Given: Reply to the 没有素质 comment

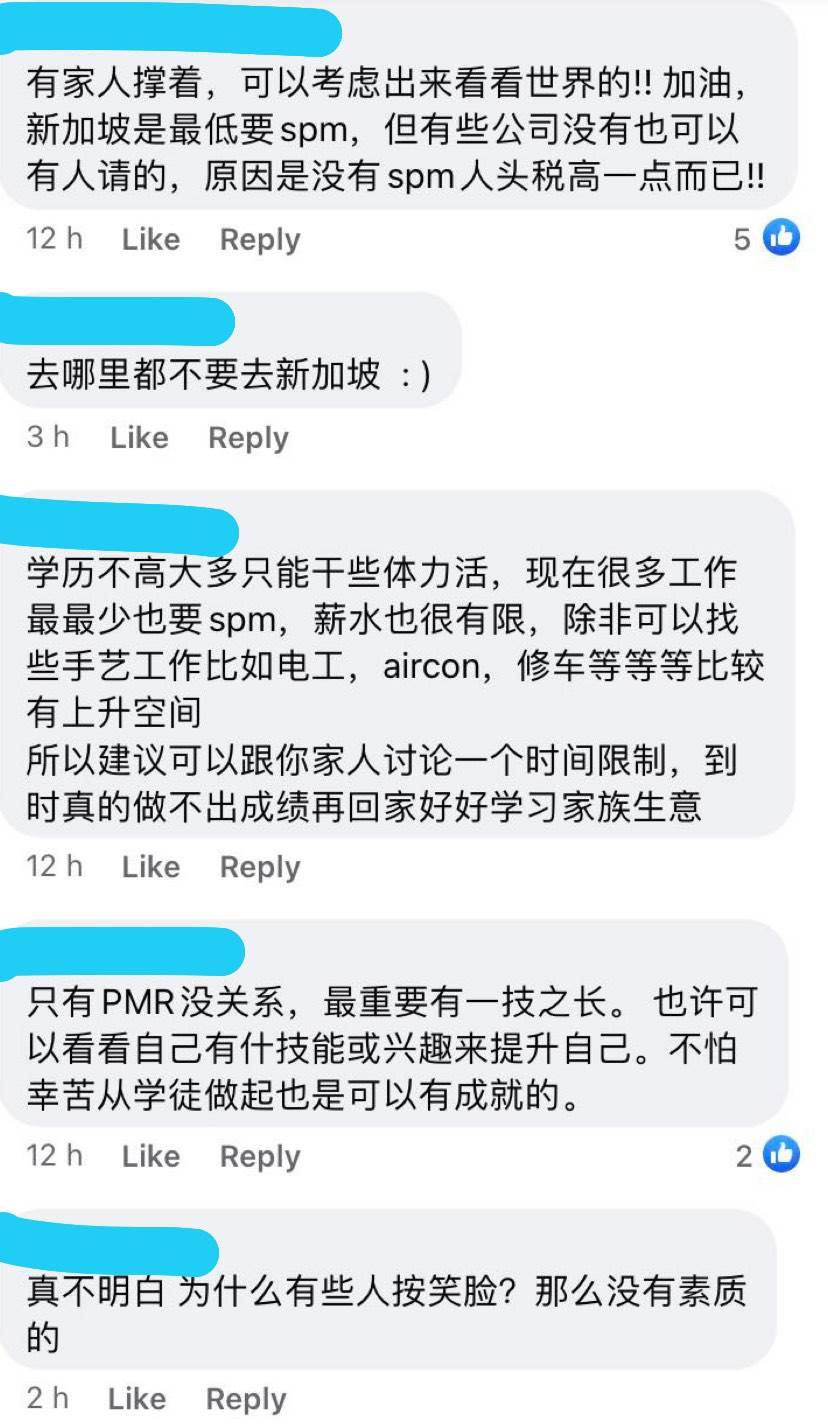Looking at the screenshot, I should (246, 1398).
